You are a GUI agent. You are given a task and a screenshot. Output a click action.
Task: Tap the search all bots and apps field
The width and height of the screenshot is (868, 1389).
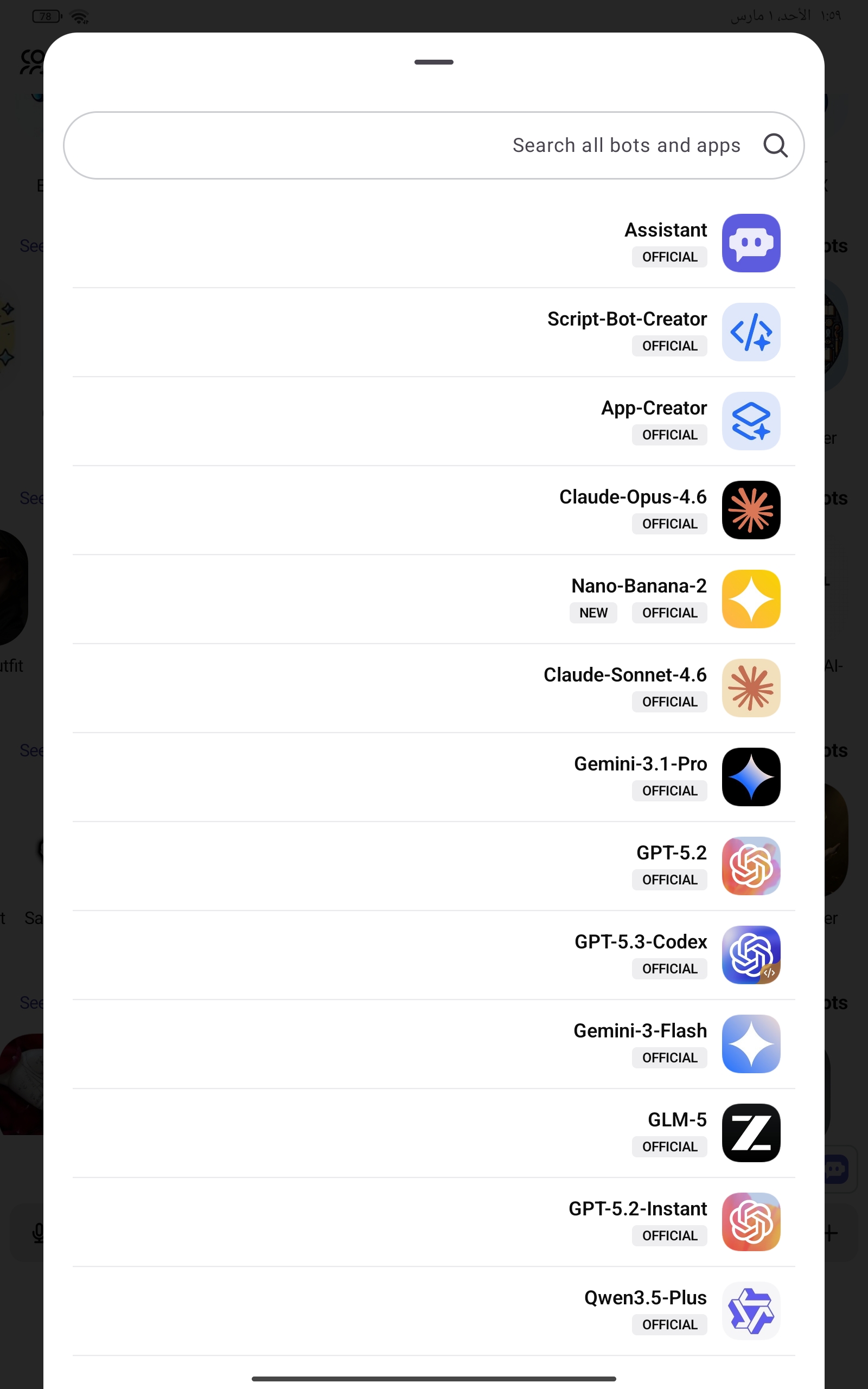433,145
